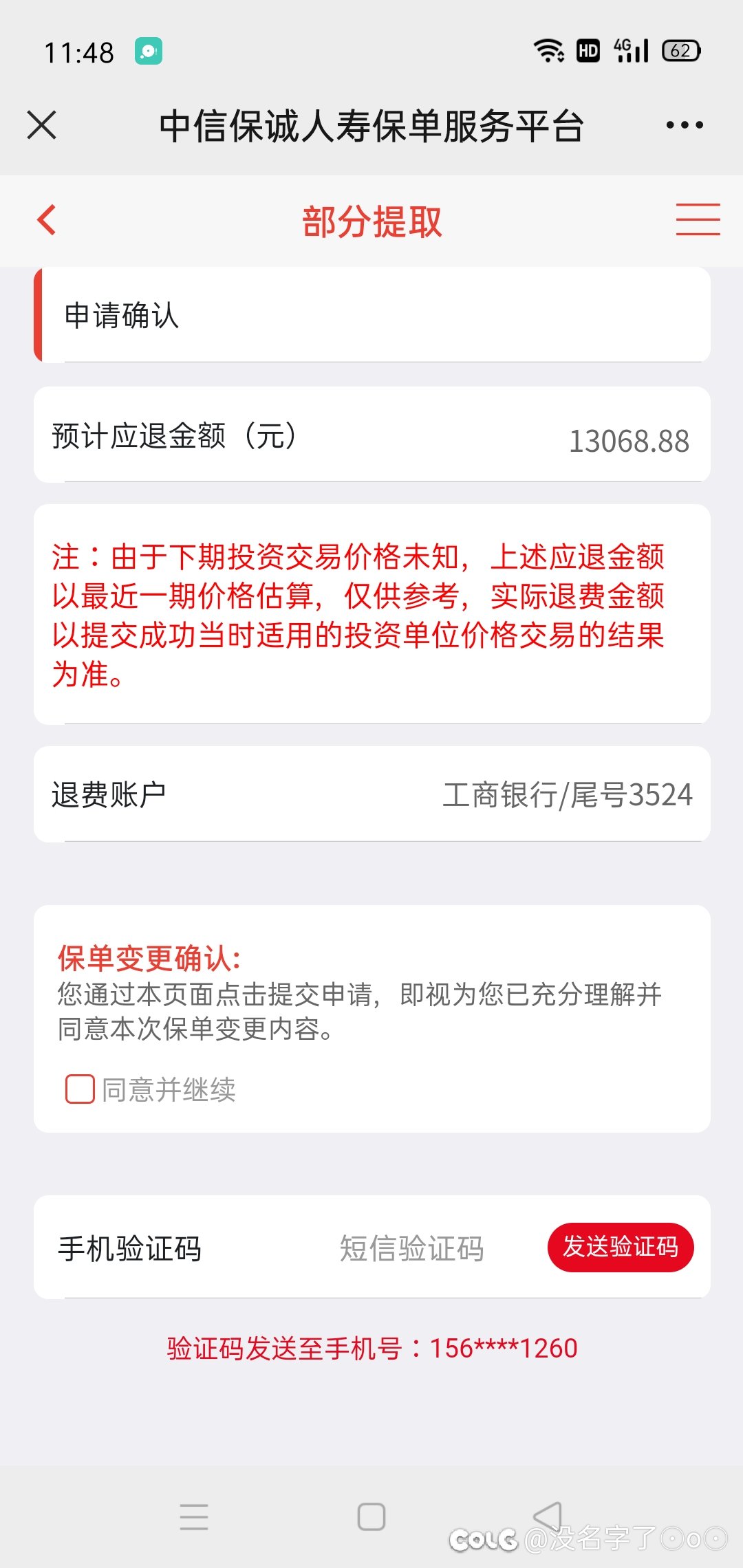The image size is (743, 1568).
Task: Check the 同意并继续 checkbox
Action: [80, 1089]
